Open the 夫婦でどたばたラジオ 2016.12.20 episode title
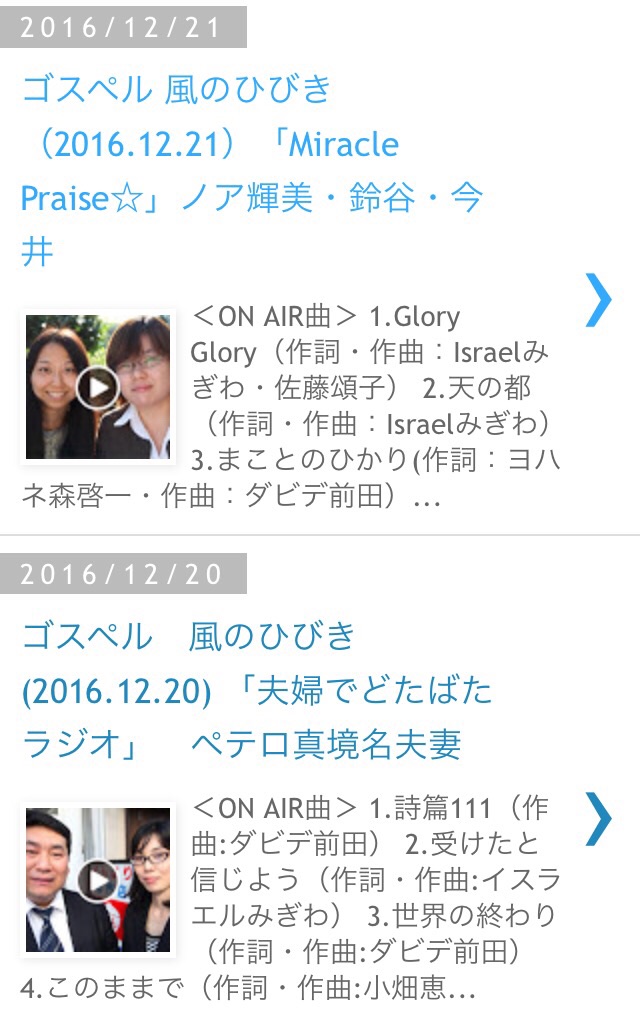640x1024 pixels. [x=257, y=690]
